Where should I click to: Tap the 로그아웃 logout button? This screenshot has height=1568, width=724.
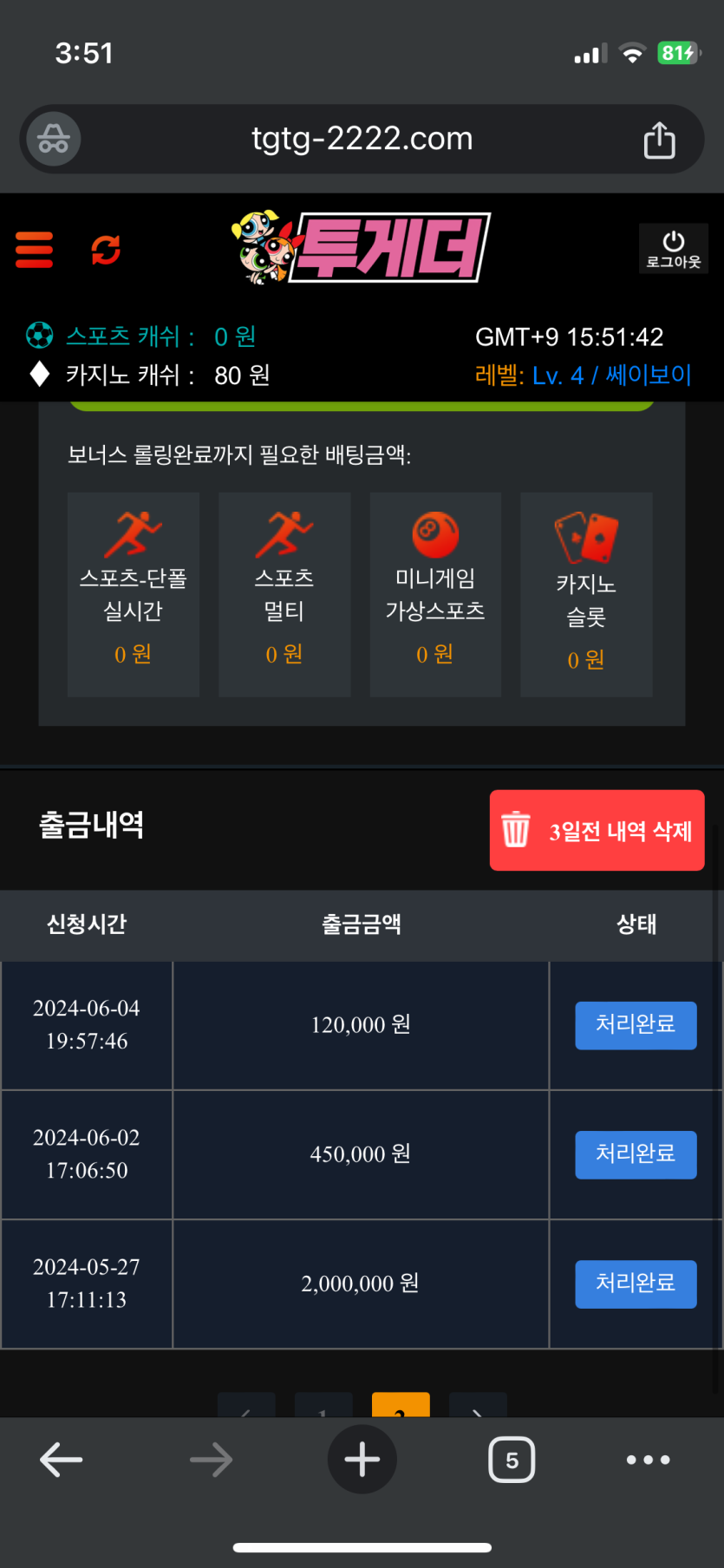673,249
